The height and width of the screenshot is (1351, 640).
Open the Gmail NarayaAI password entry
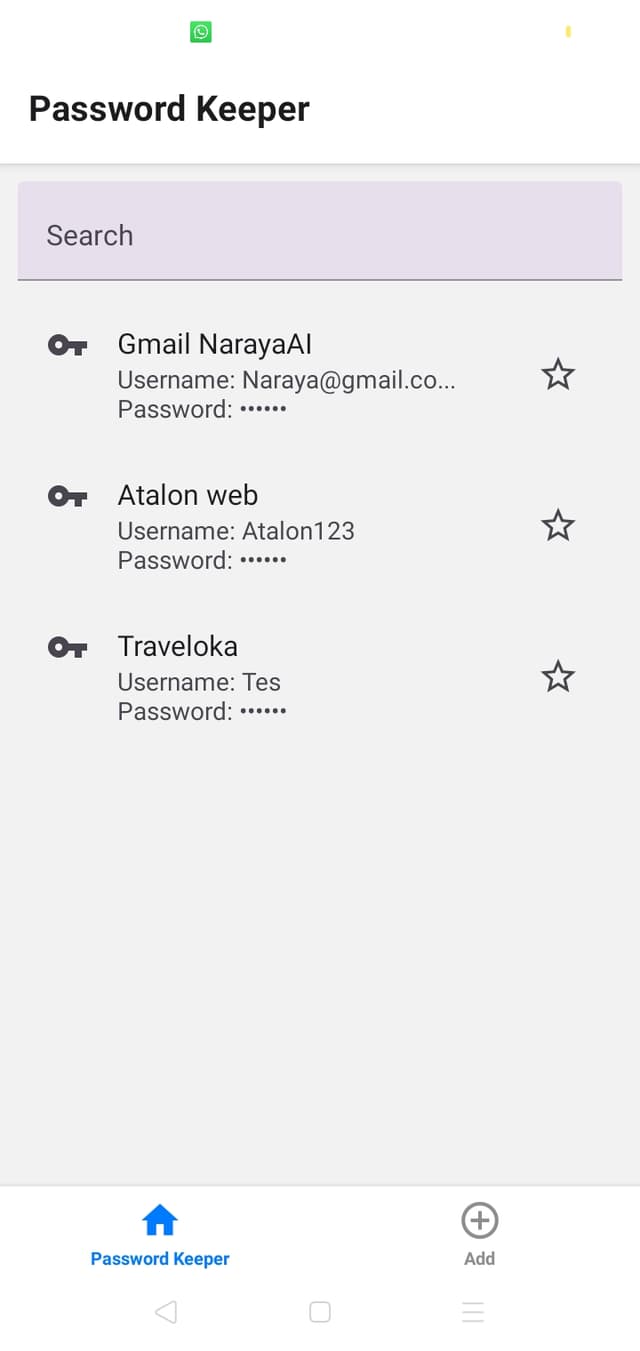click(x=286, y=375)
